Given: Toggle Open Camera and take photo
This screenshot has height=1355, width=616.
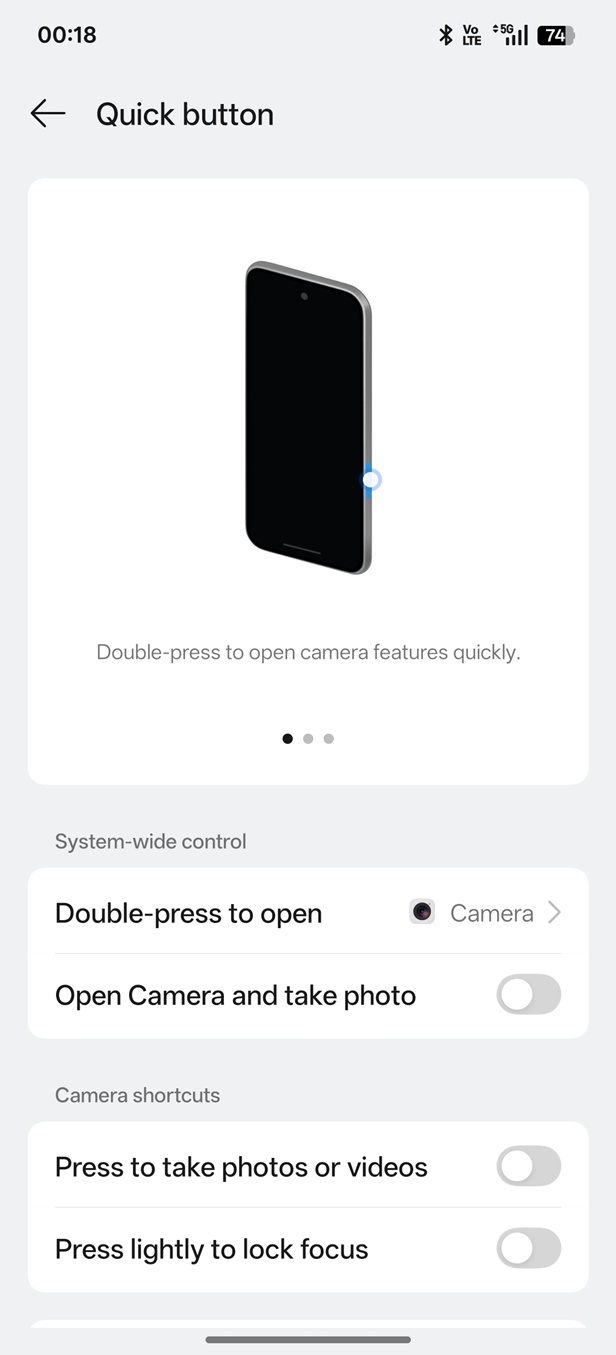Looking at the screenshot, I should point(528,995).
